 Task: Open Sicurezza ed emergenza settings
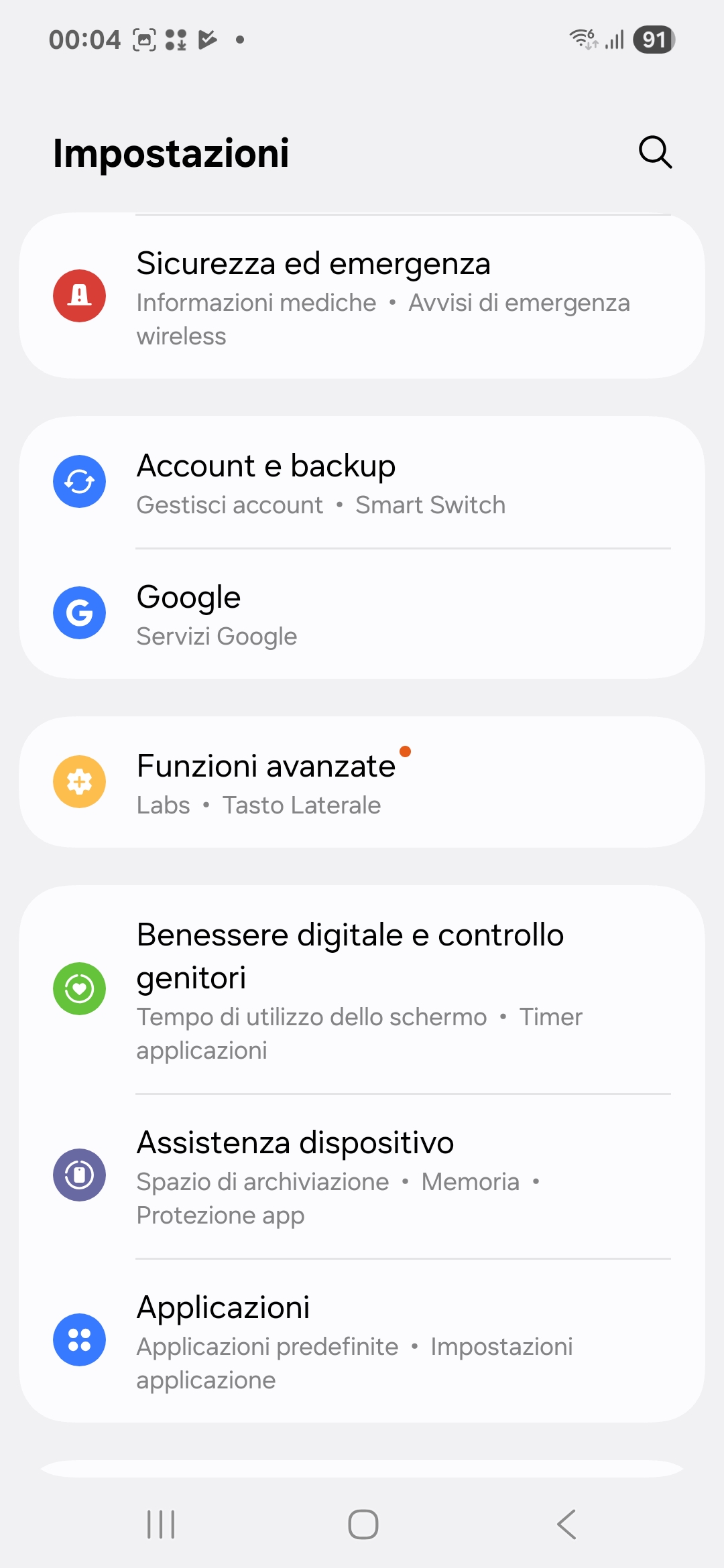[362, 296]
